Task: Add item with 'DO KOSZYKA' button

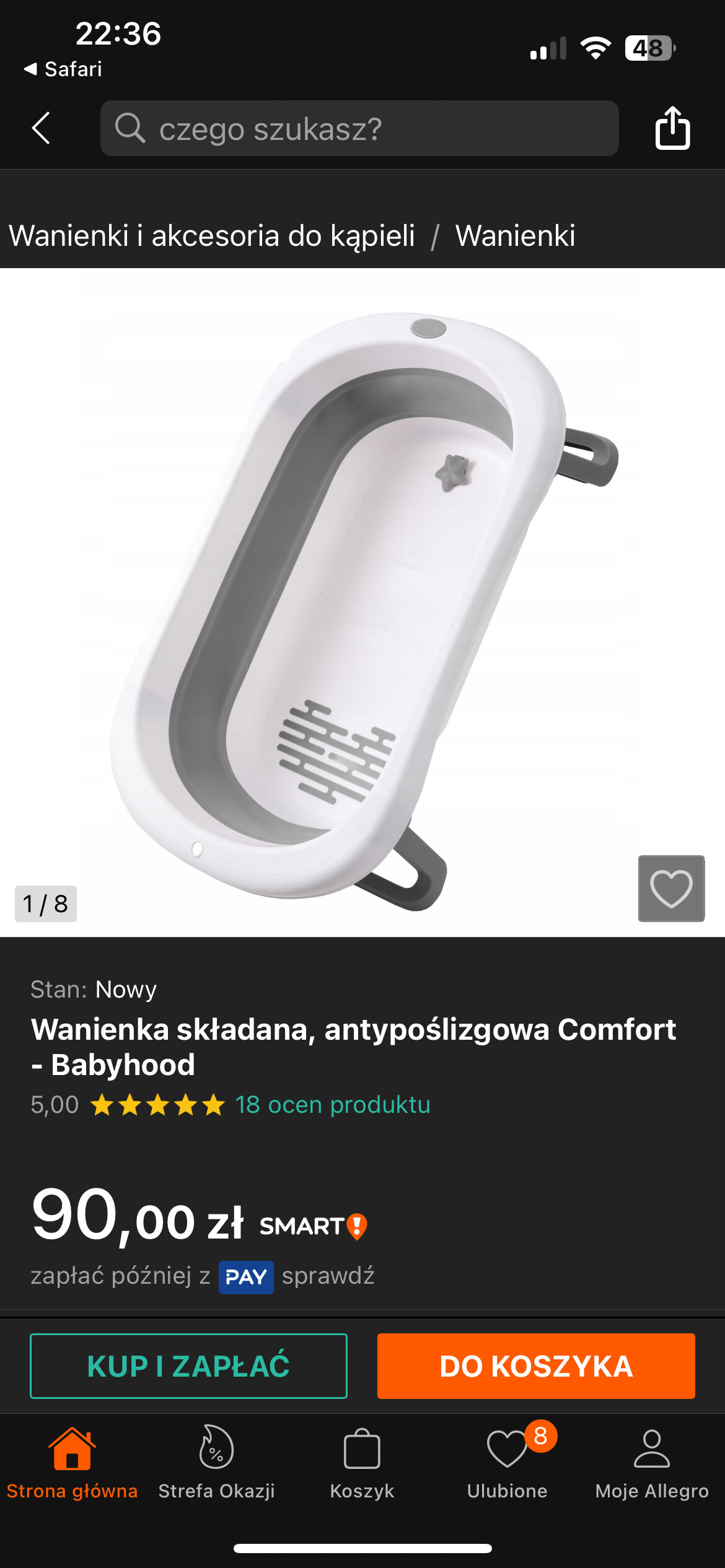Action: pos(536,1366)
